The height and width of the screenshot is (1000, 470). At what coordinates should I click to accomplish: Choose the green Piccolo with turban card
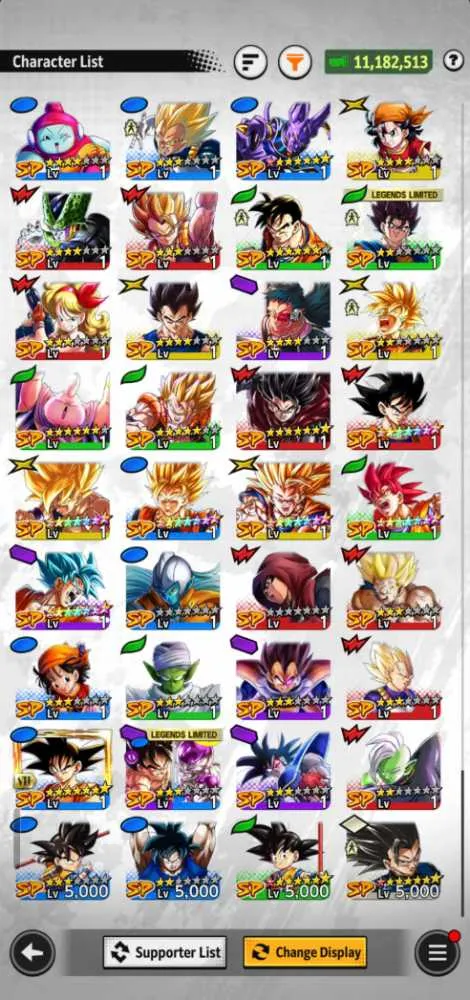(173, 680)
